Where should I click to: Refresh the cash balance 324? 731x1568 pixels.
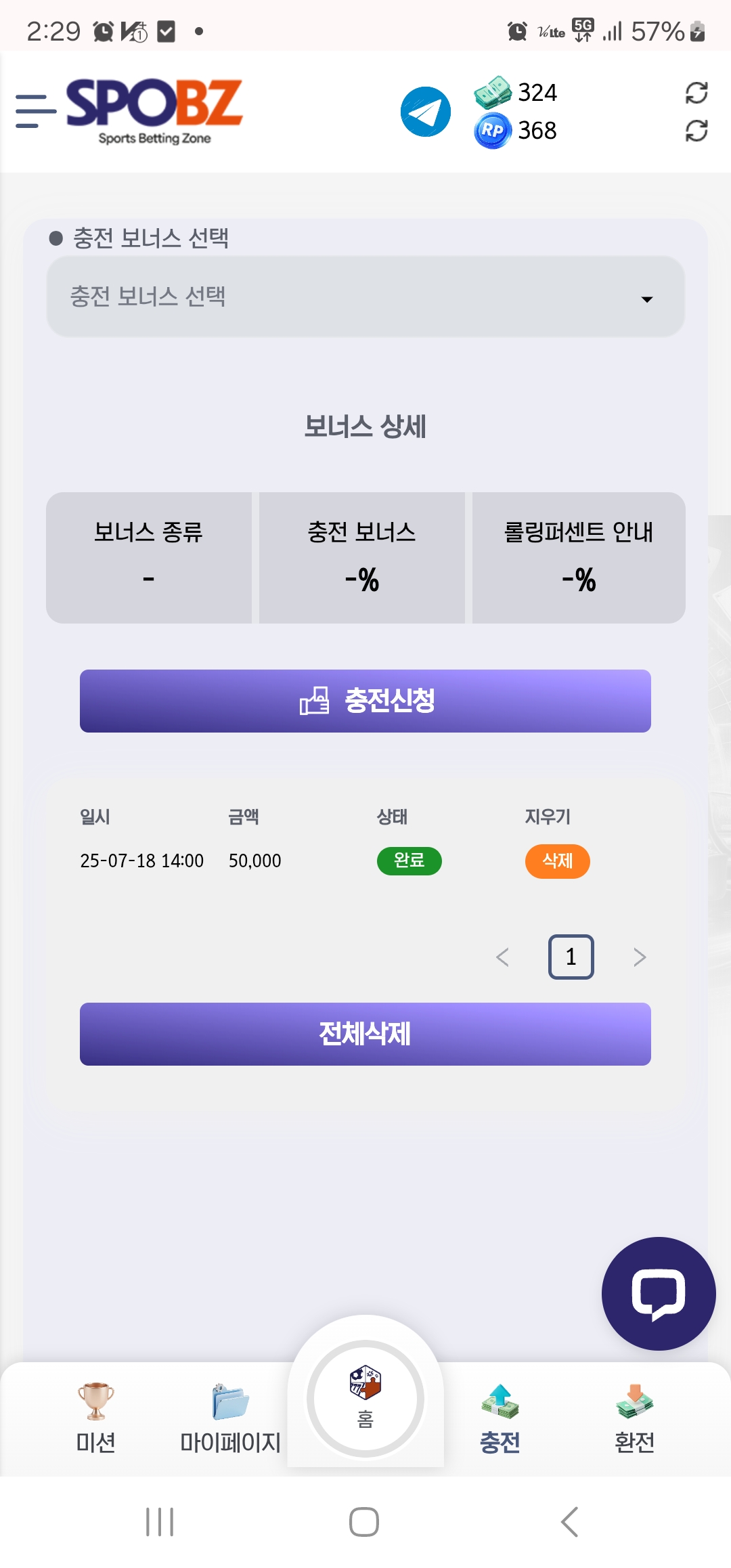(x=696, y=93)
